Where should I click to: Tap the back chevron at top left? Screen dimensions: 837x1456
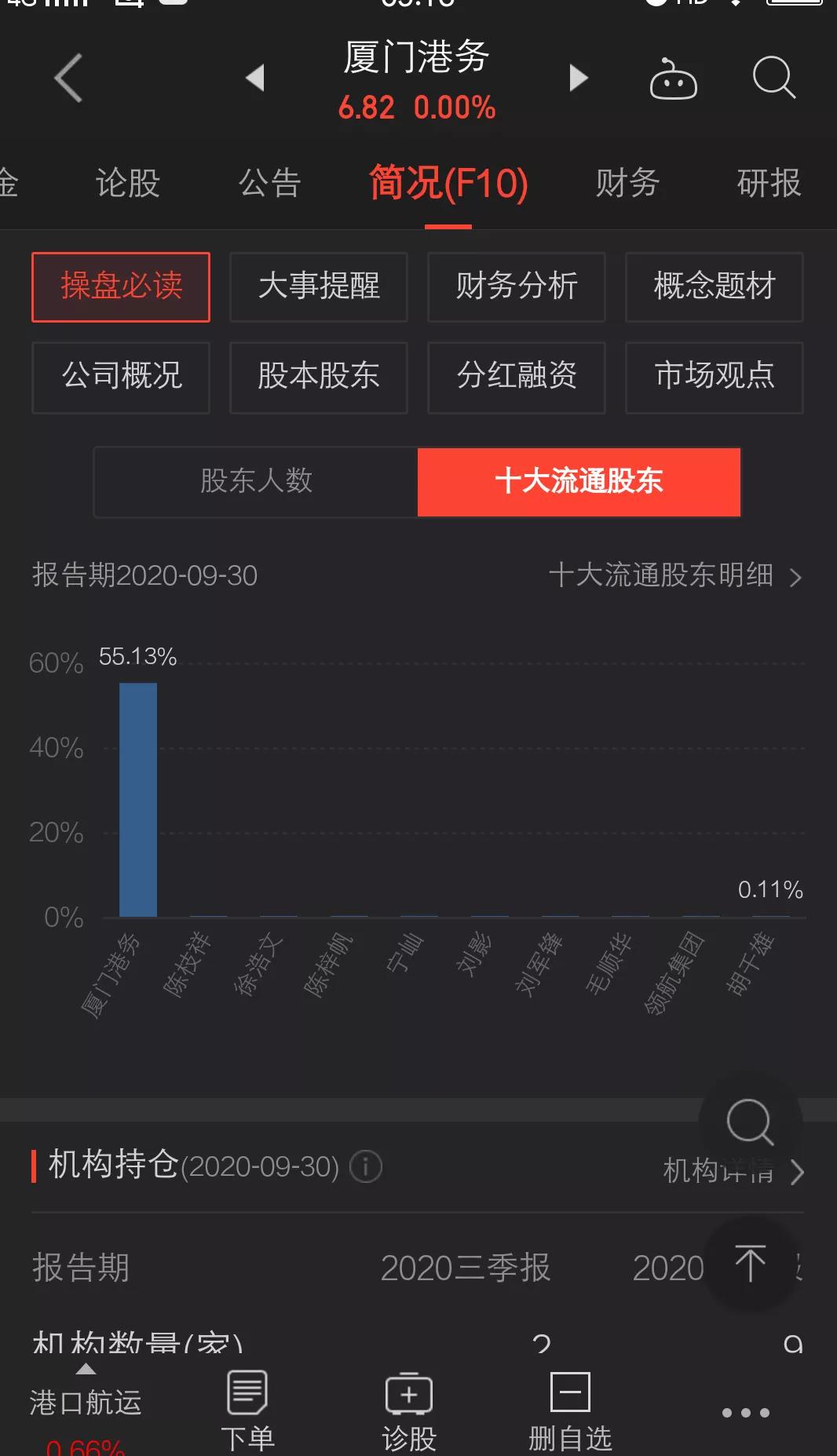tap(69, 78)
